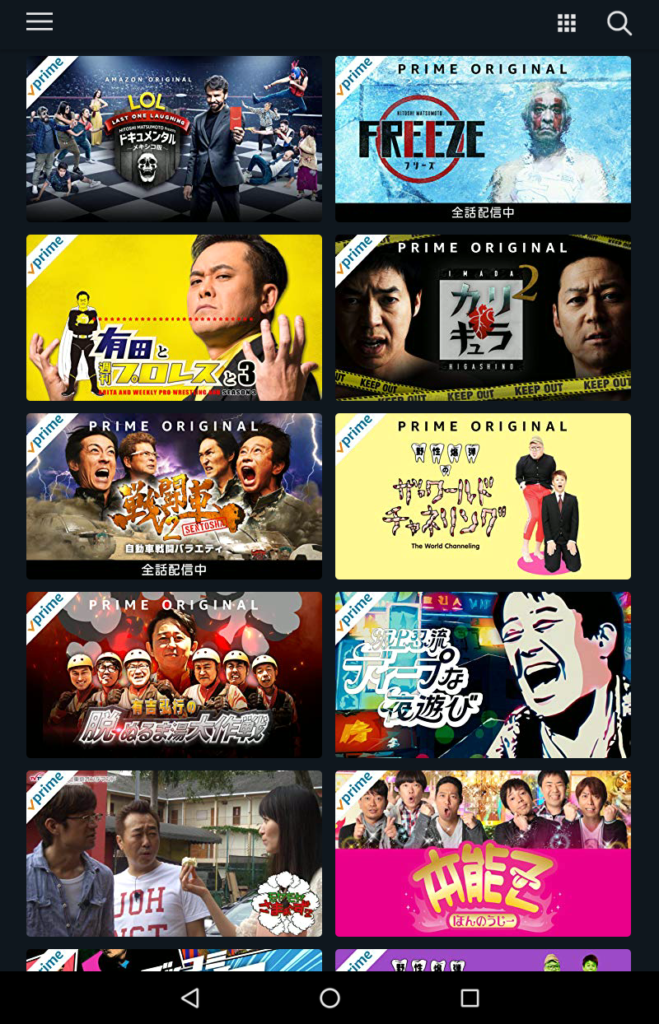Select the ディープな夜遊び show tile

pos(483,674)
